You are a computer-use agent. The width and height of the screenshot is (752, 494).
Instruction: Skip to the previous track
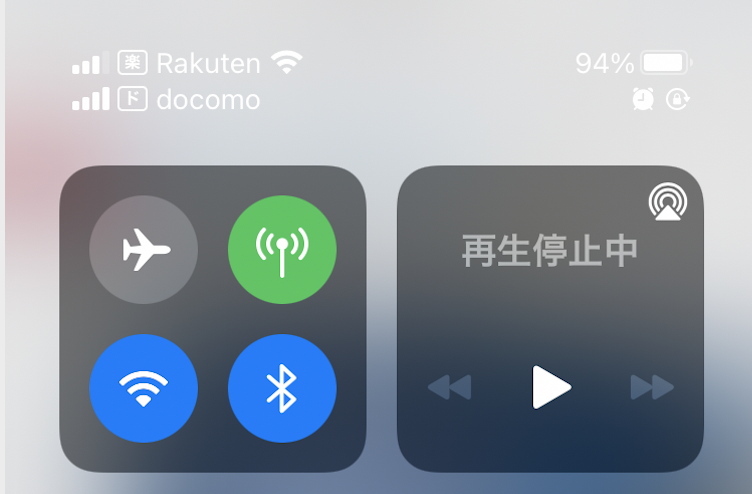point(449,387)
